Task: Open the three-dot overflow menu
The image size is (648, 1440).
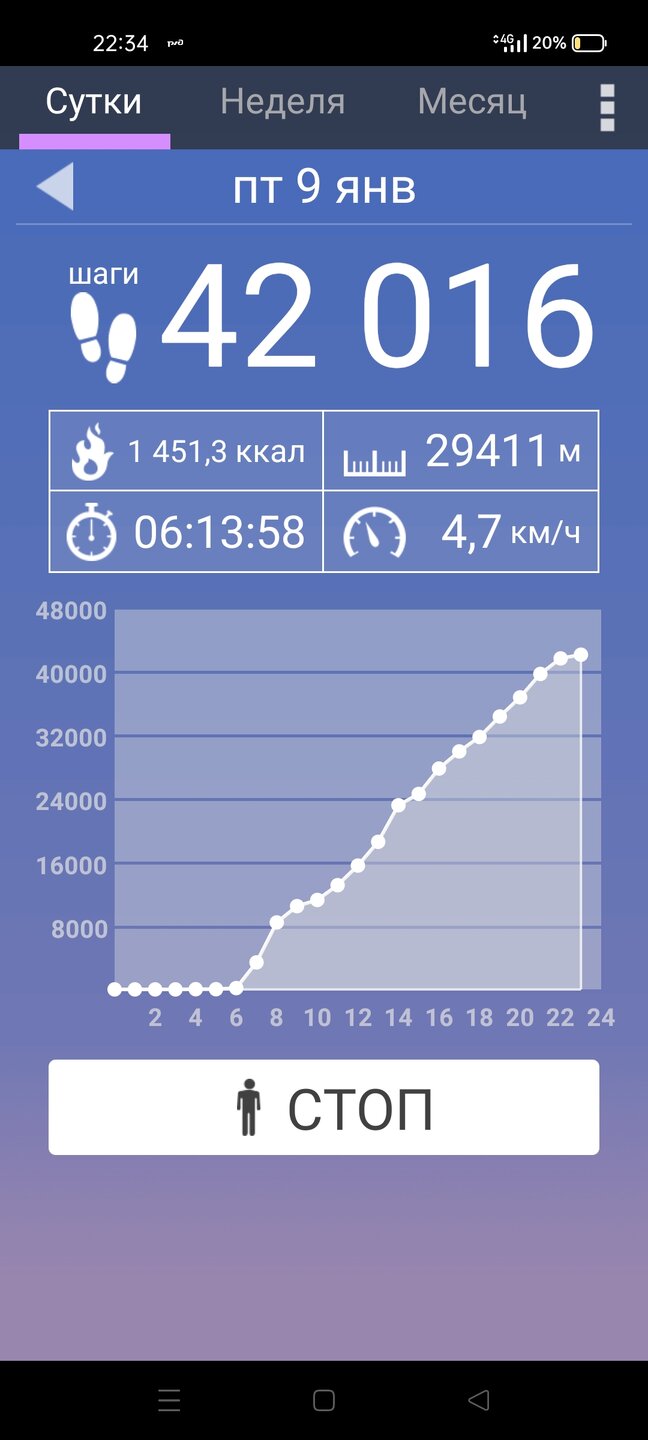Action: (x=607, y=107)
